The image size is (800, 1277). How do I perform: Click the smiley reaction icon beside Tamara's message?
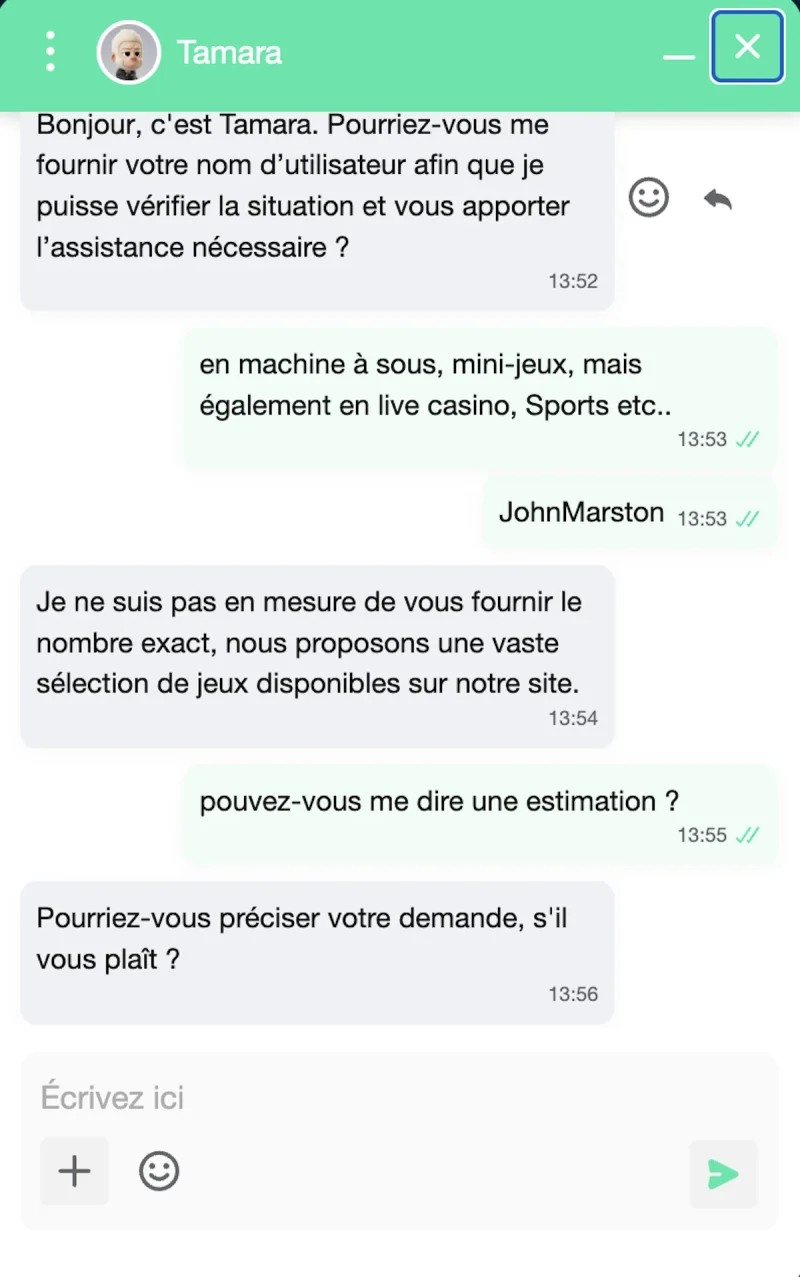tap(648, 197)
